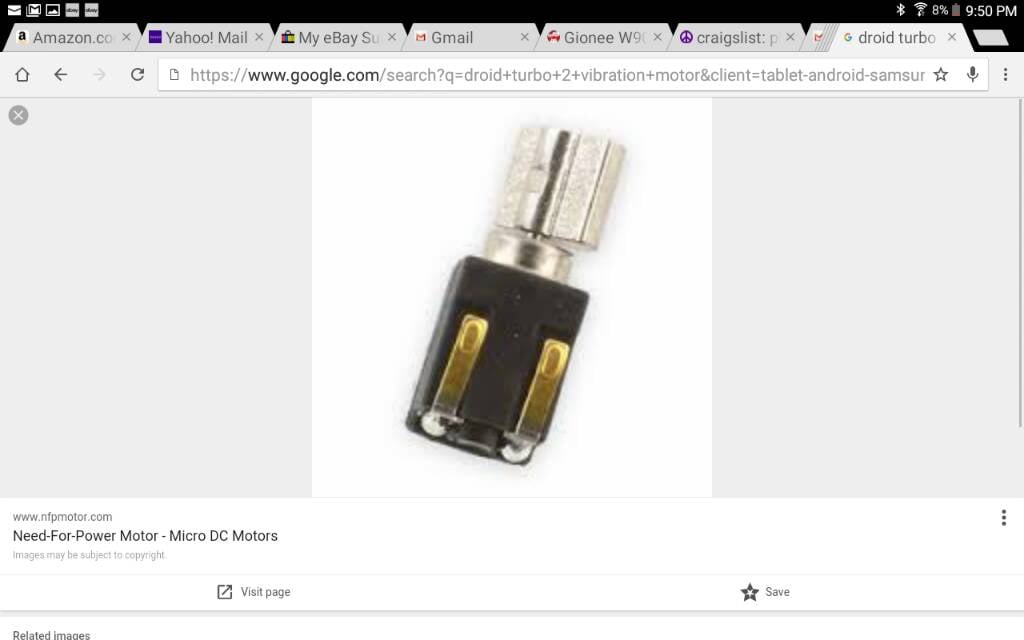Close the image preview
The width and height of the screenshot is (1024, 640).
(x=18, y=115)
